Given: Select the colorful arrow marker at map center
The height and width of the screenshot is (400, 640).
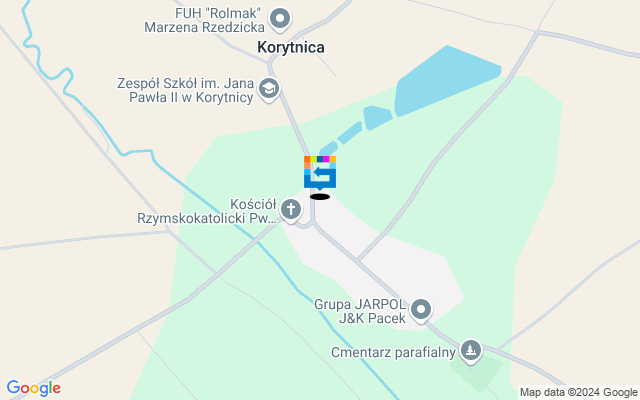Looking at the screenshot, I should [320, 173].
